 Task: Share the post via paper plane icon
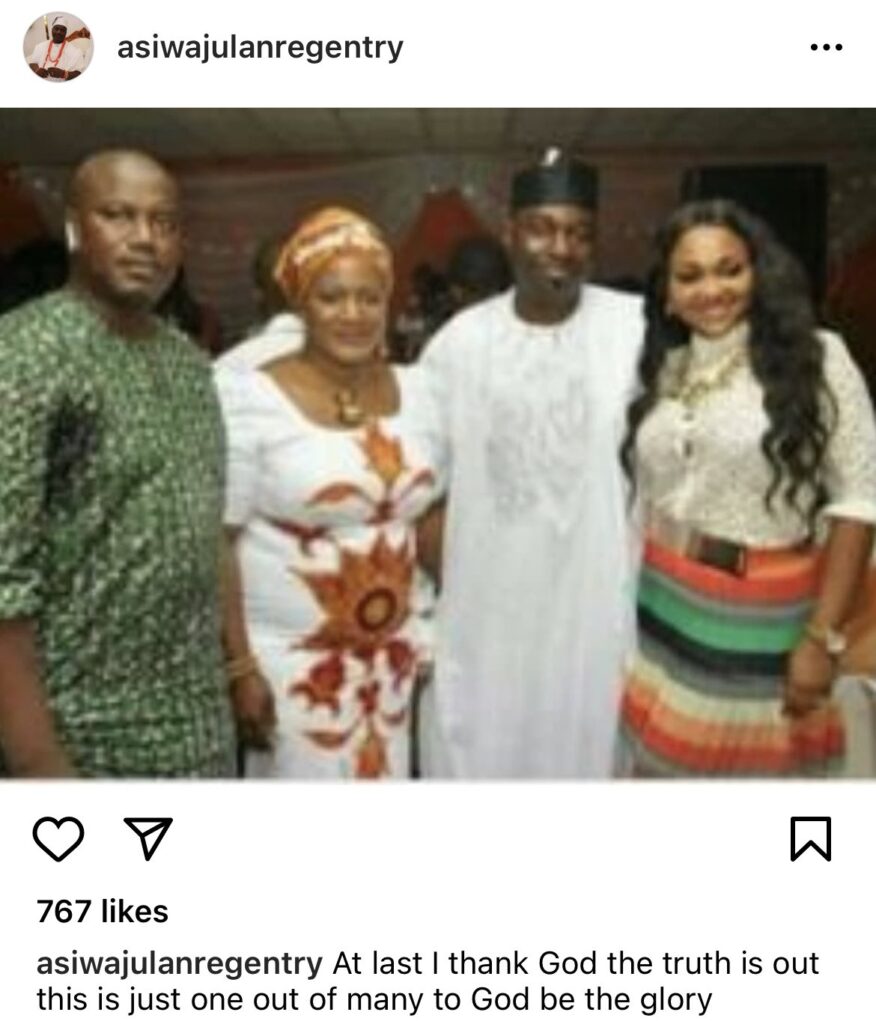coord(148,838)
